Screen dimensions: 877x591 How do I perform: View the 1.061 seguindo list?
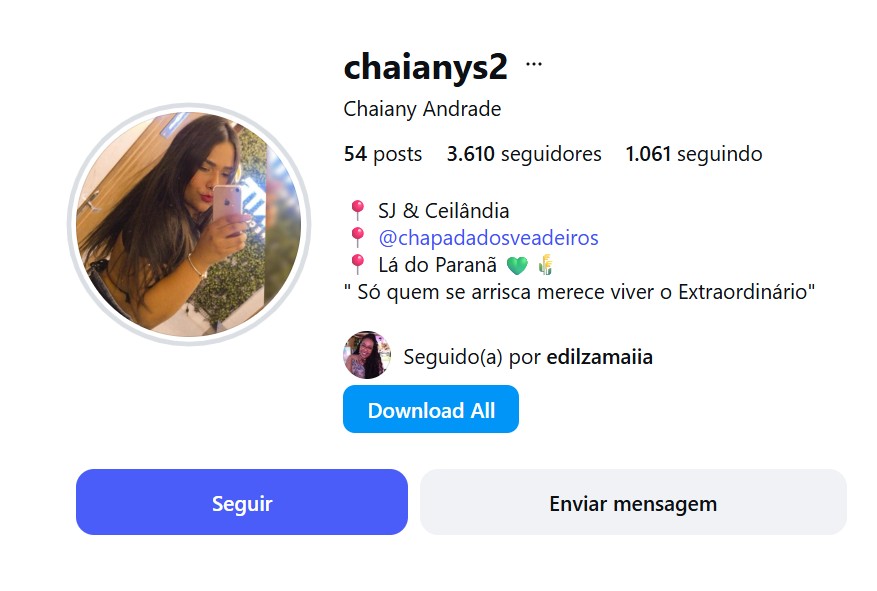(694, 154)
